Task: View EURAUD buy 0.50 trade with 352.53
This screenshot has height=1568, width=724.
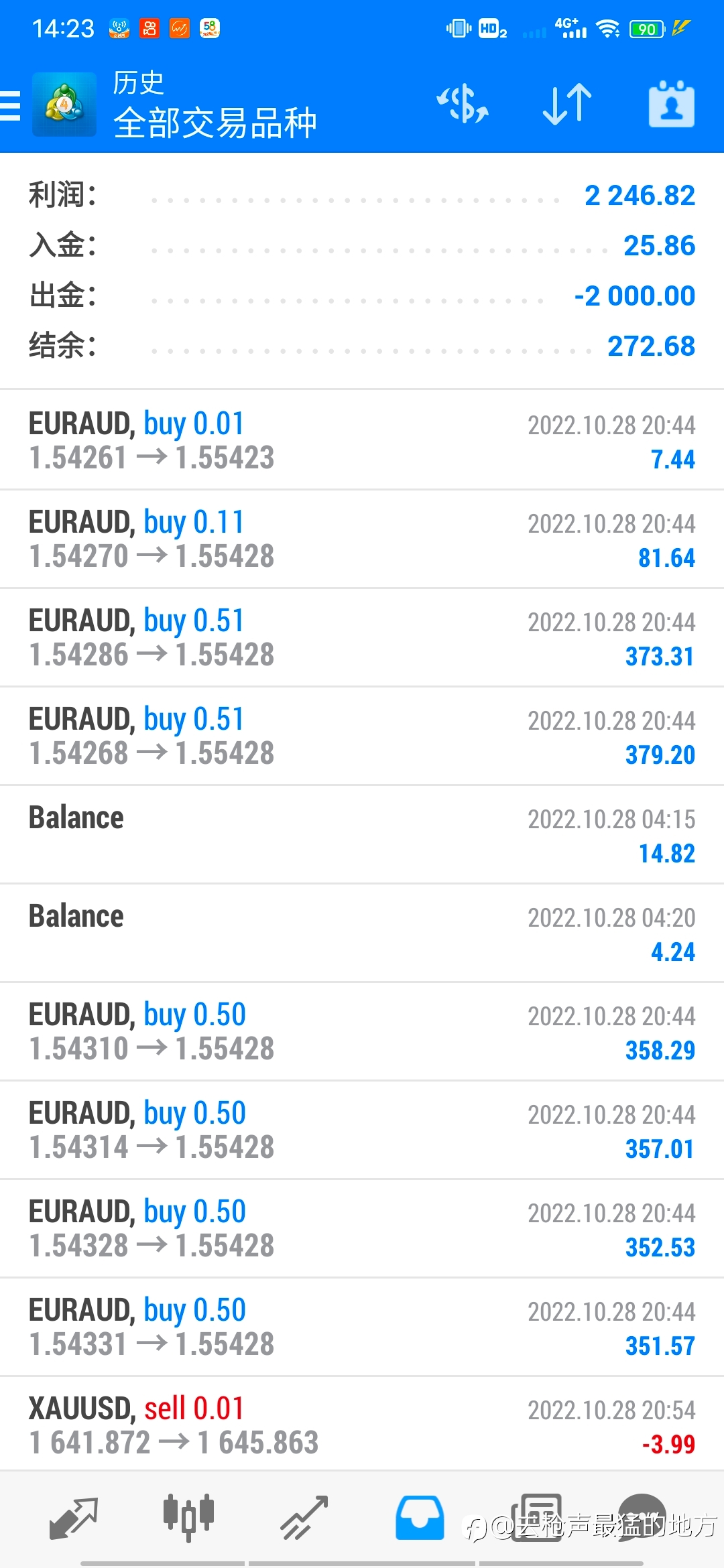Action: [x=362, y=1229]
